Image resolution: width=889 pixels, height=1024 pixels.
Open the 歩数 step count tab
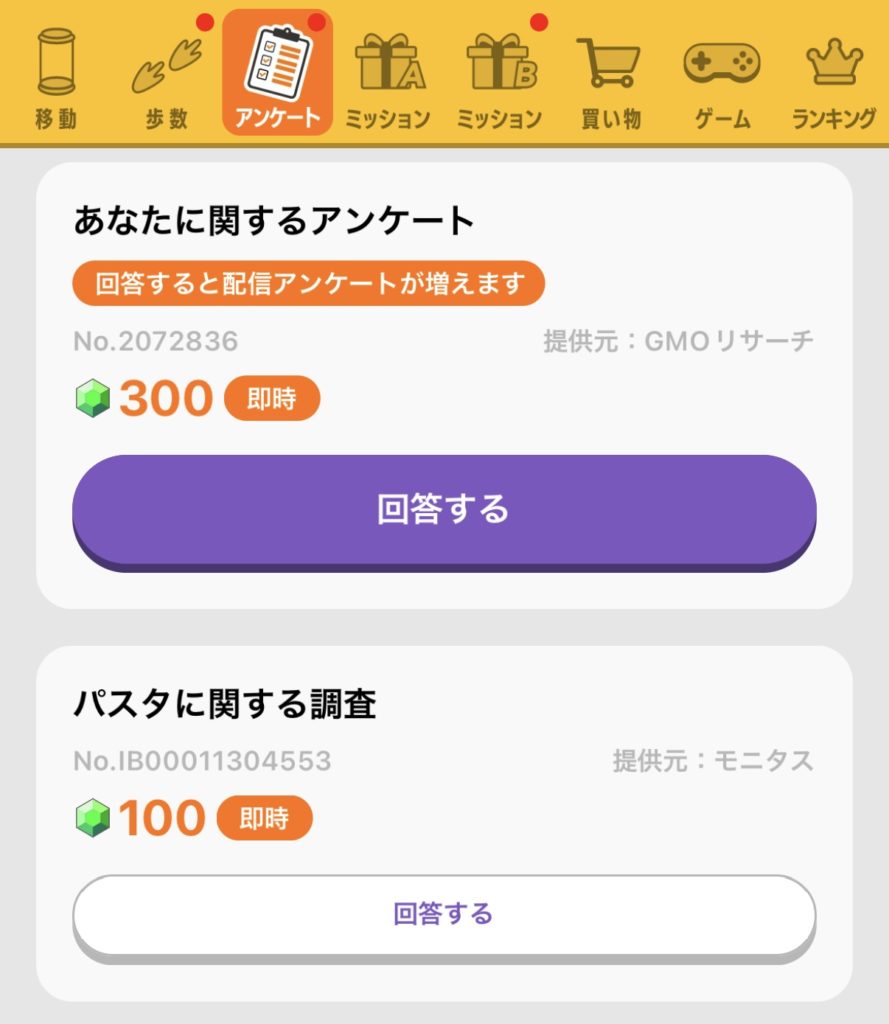(x=166, y=78)
